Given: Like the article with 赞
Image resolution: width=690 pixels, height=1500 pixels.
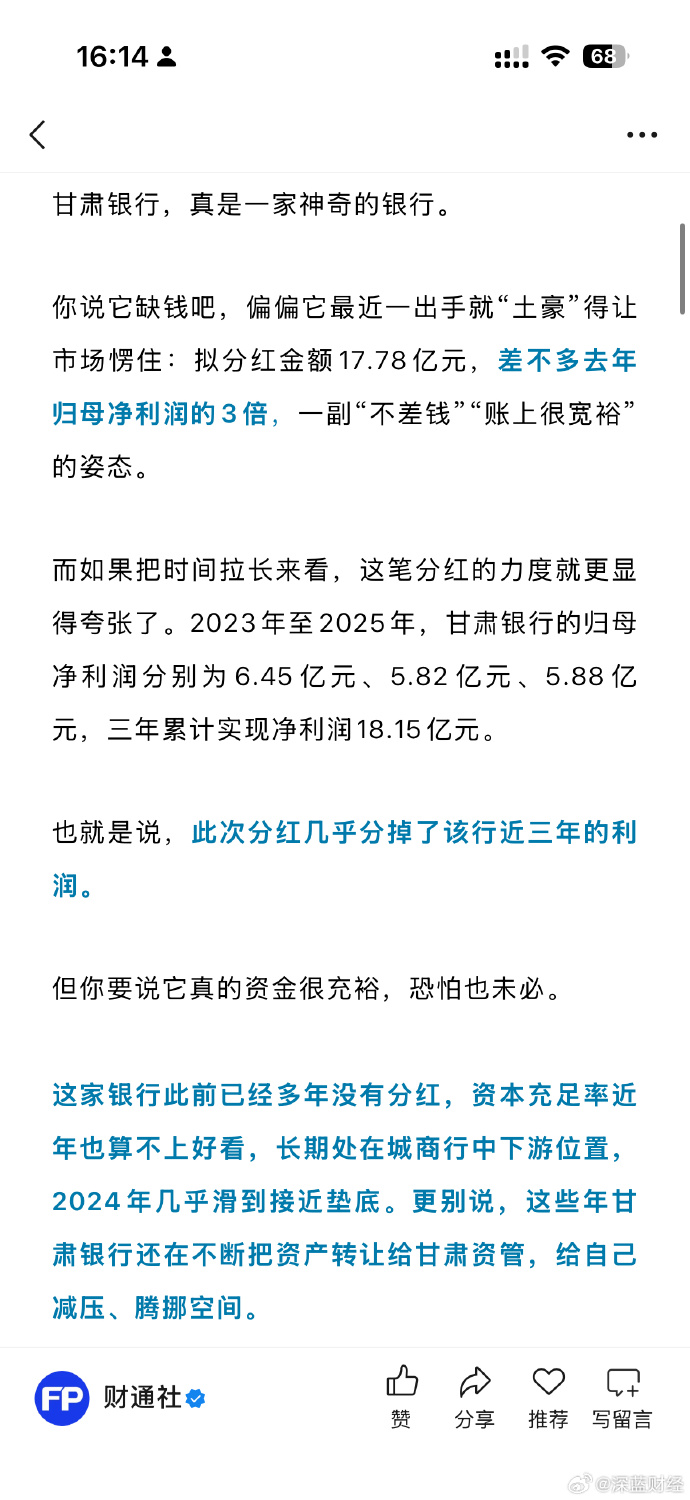Looking at the screenshot, I should click(401, 1396).
